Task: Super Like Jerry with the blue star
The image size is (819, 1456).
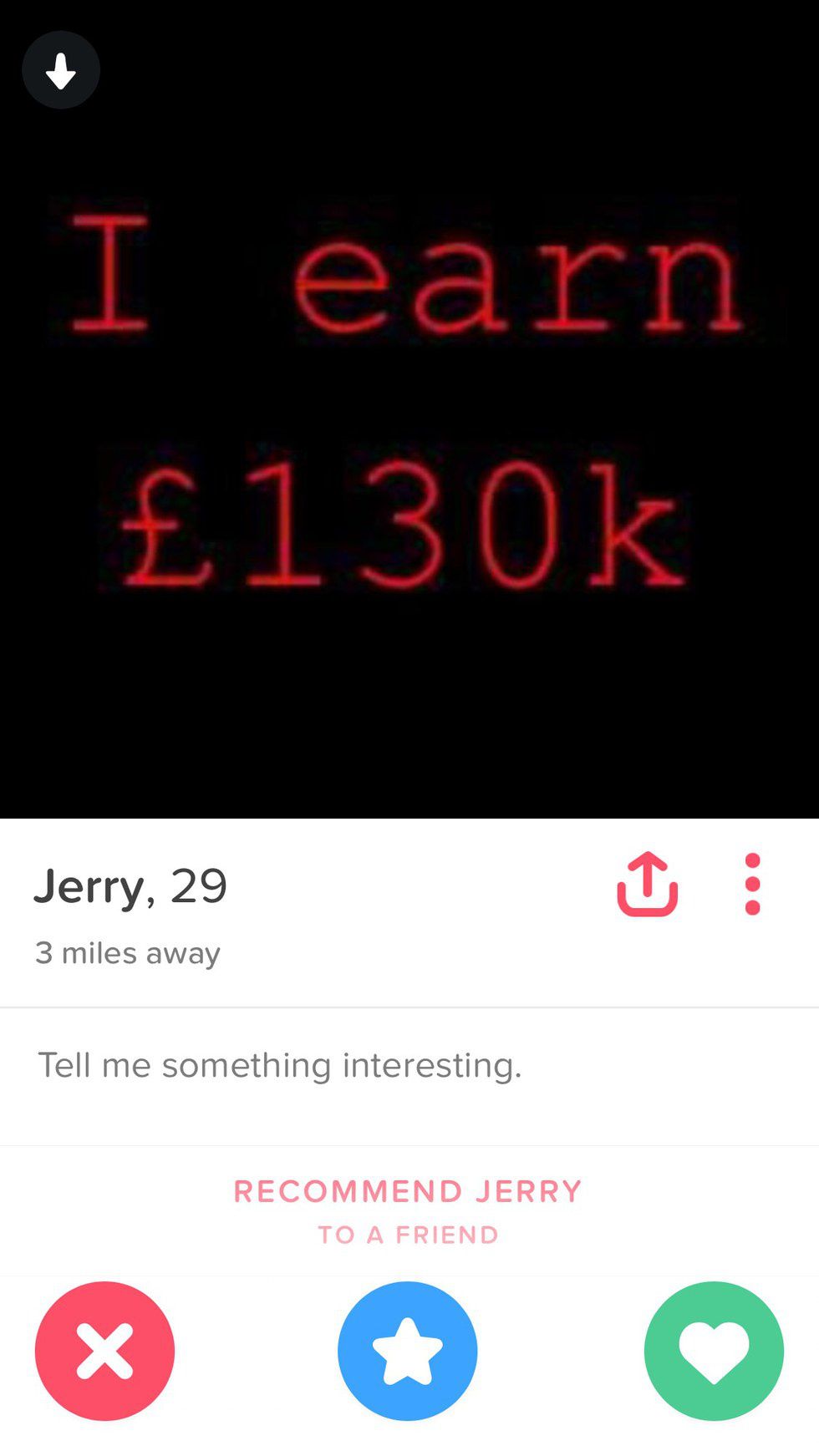Action: click(408, 1351)
